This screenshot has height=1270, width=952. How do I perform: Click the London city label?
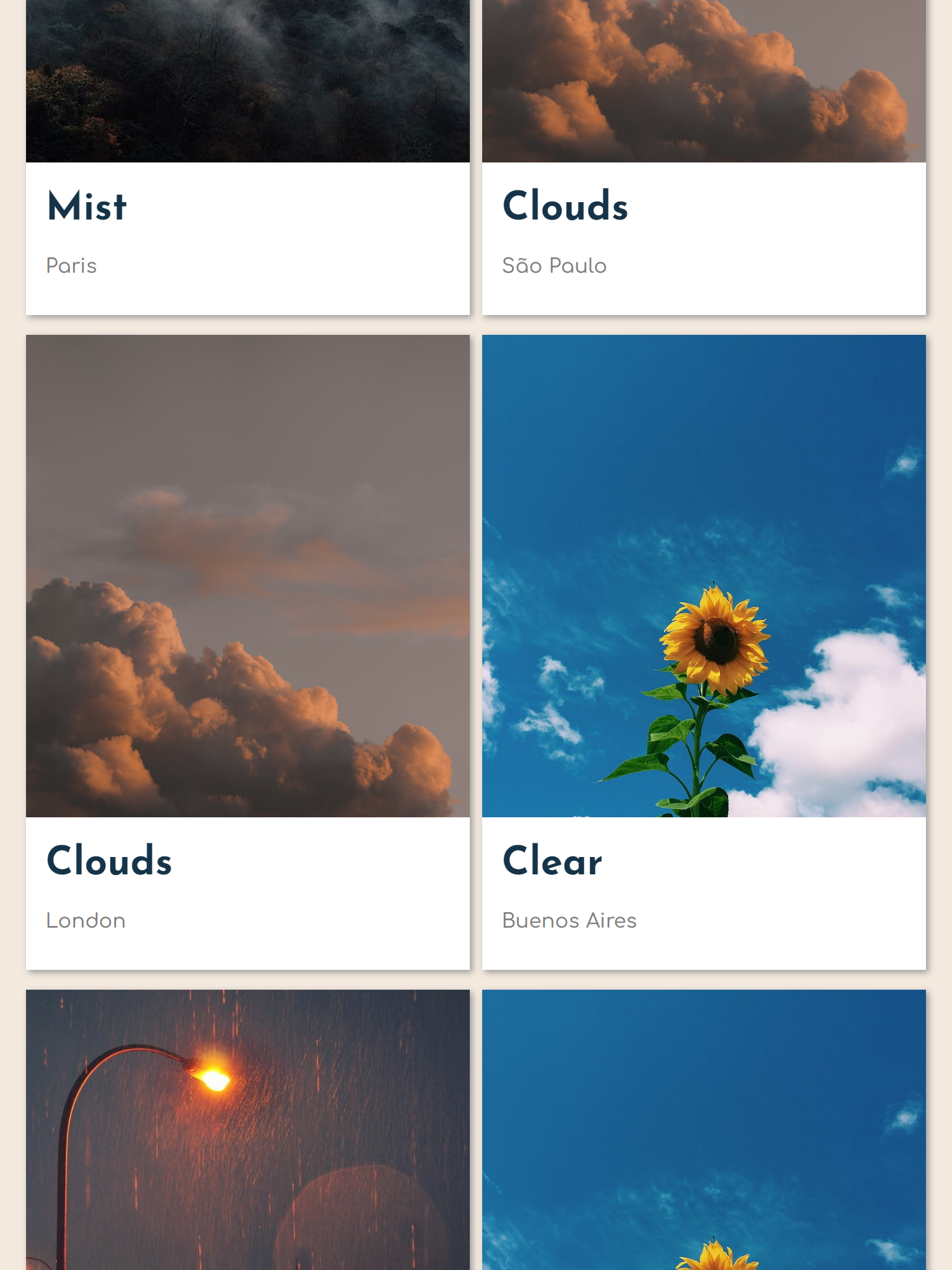[x=86, y=921]
